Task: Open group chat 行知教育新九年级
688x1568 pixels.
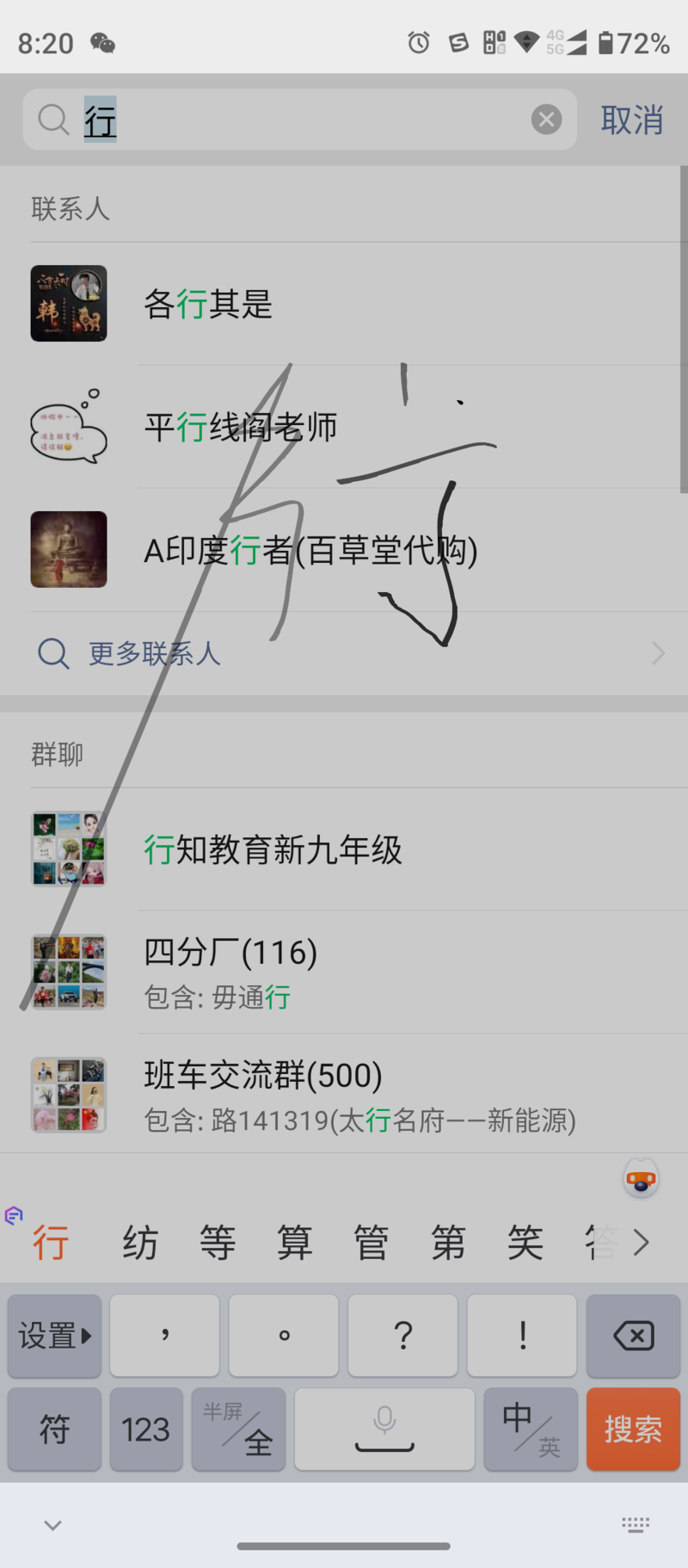Action: click(x=344, y=849)
